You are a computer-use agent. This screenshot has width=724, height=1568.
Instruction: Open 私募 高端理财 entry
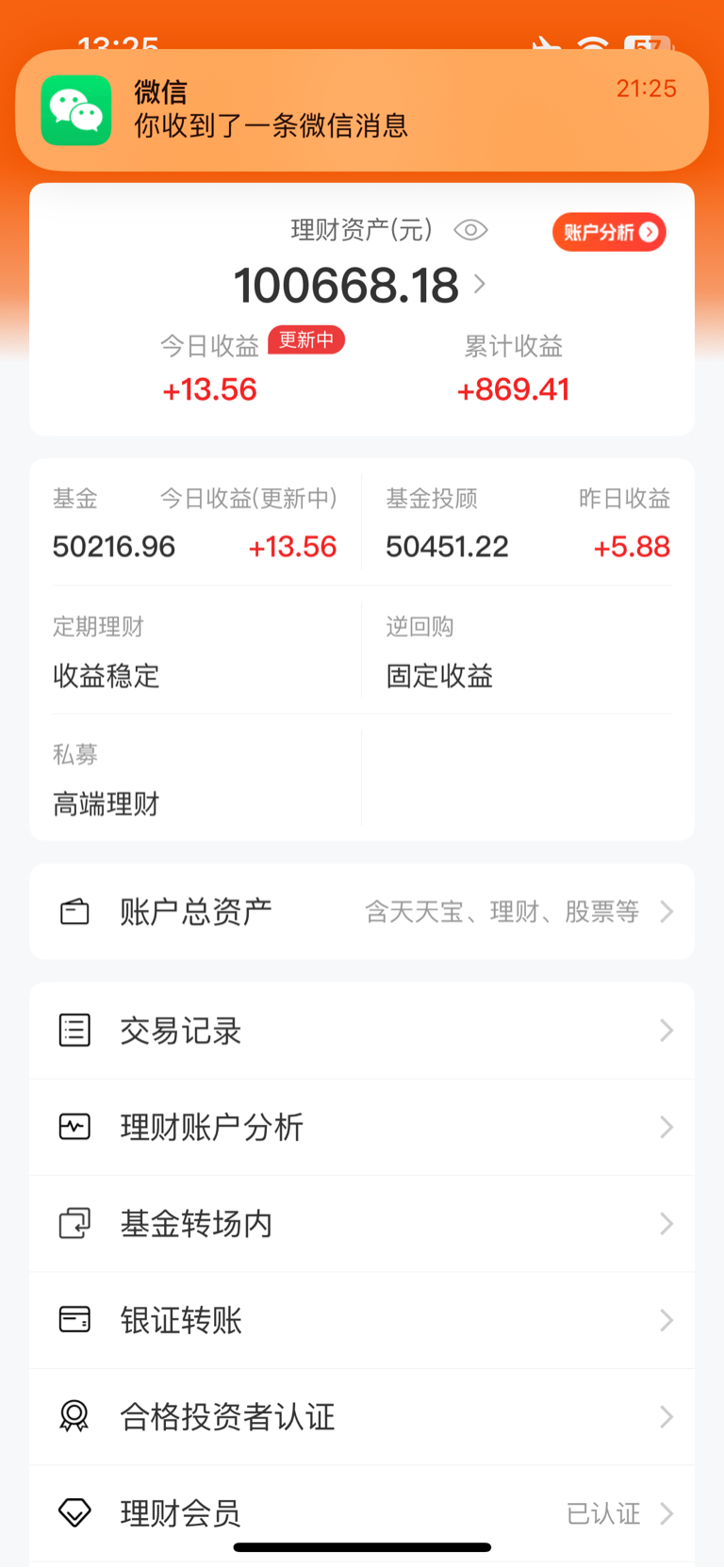click(195, 779)
